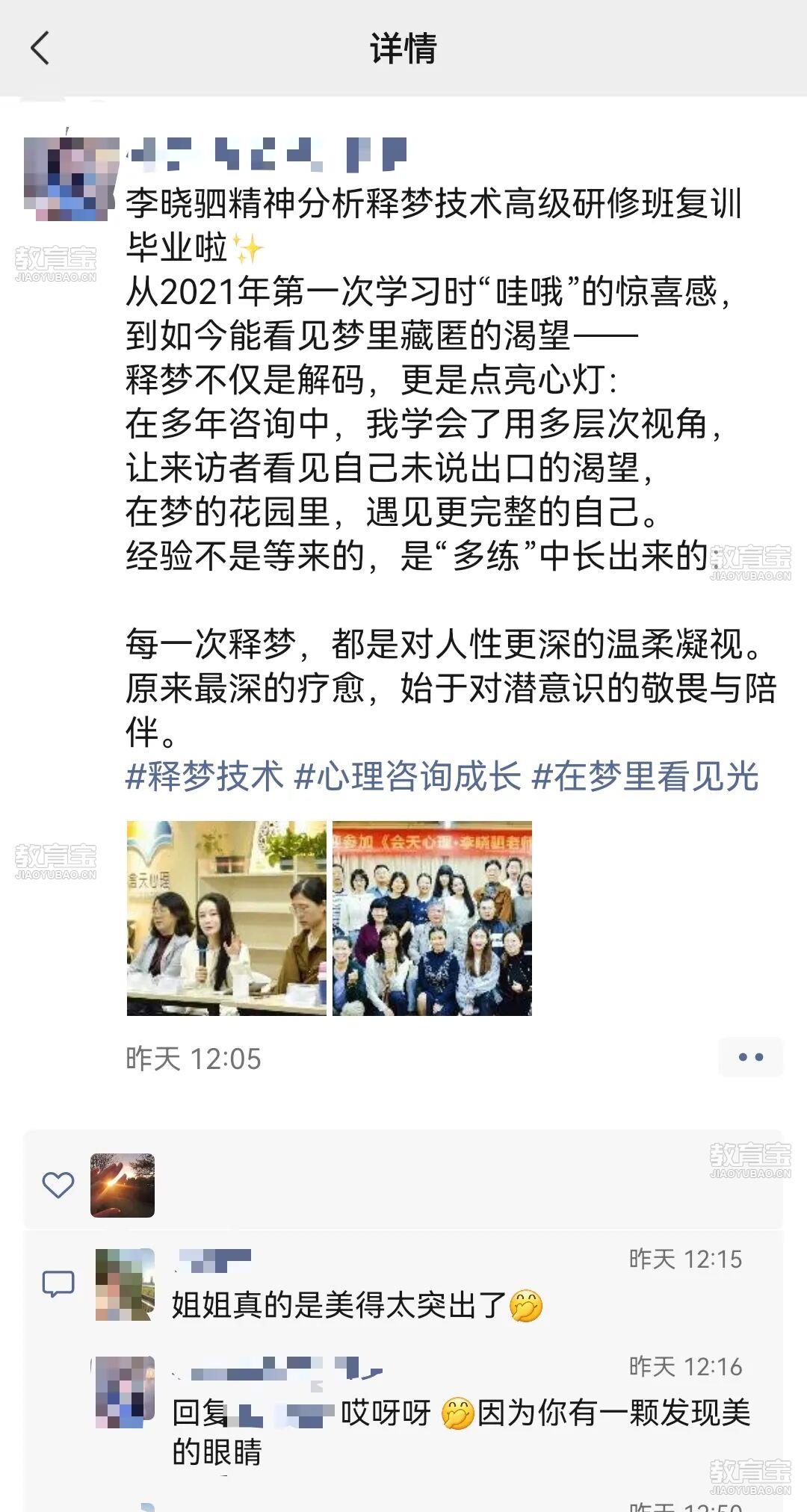View the photo of women speaking at table
The width and height of the screenshot is (807, 1512).
[x=226, y=918]
